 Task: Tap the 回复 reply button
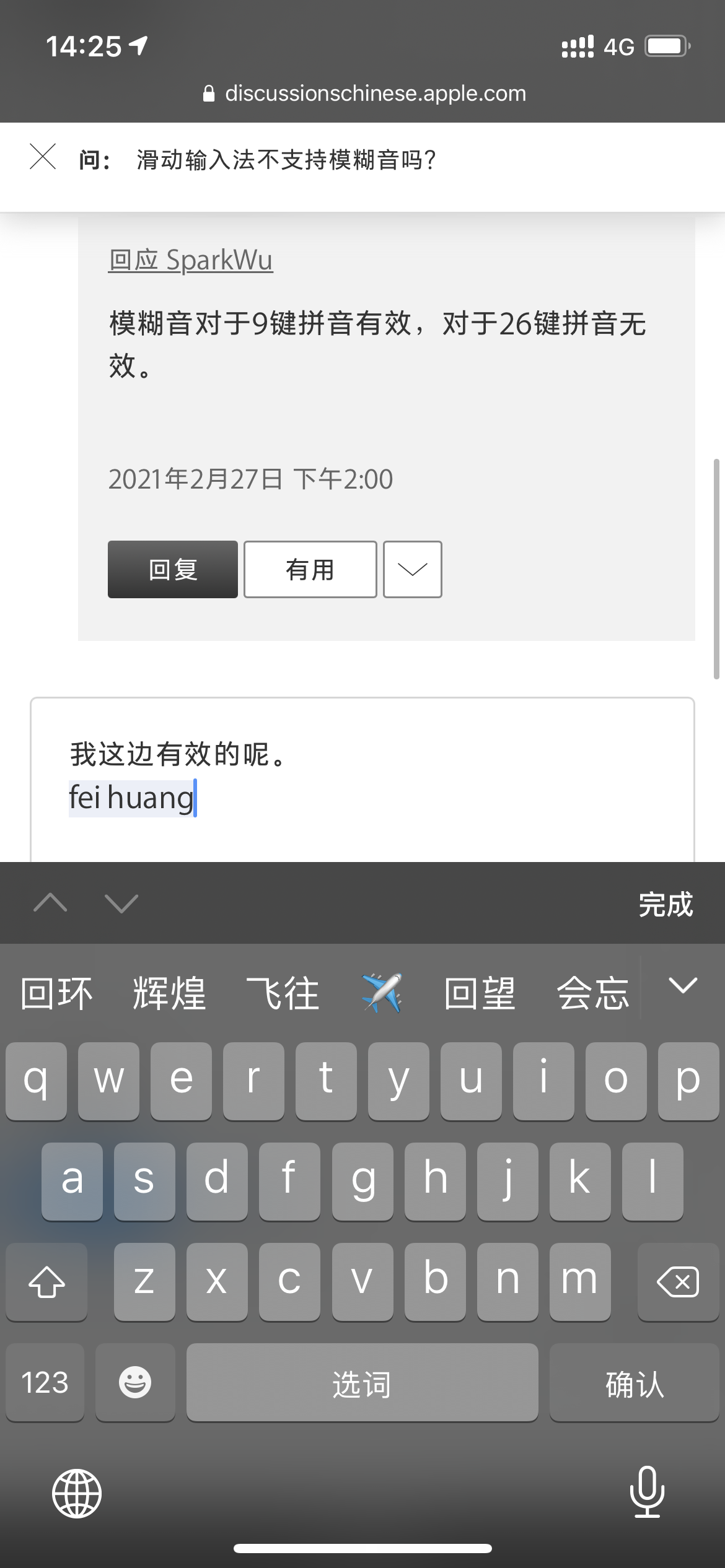(x=172, y=569)
